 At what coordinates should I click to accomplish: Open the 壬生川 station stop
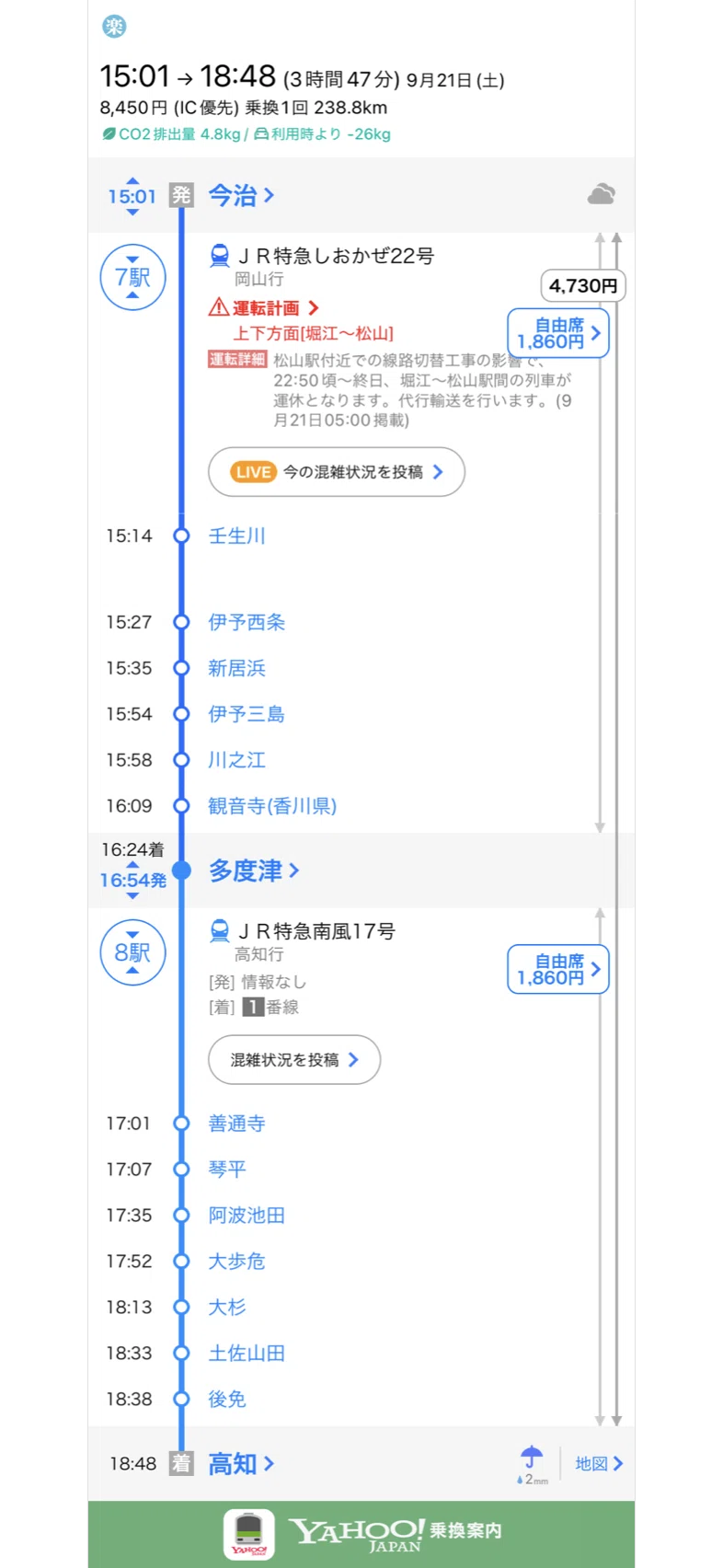tap(236, 536)
